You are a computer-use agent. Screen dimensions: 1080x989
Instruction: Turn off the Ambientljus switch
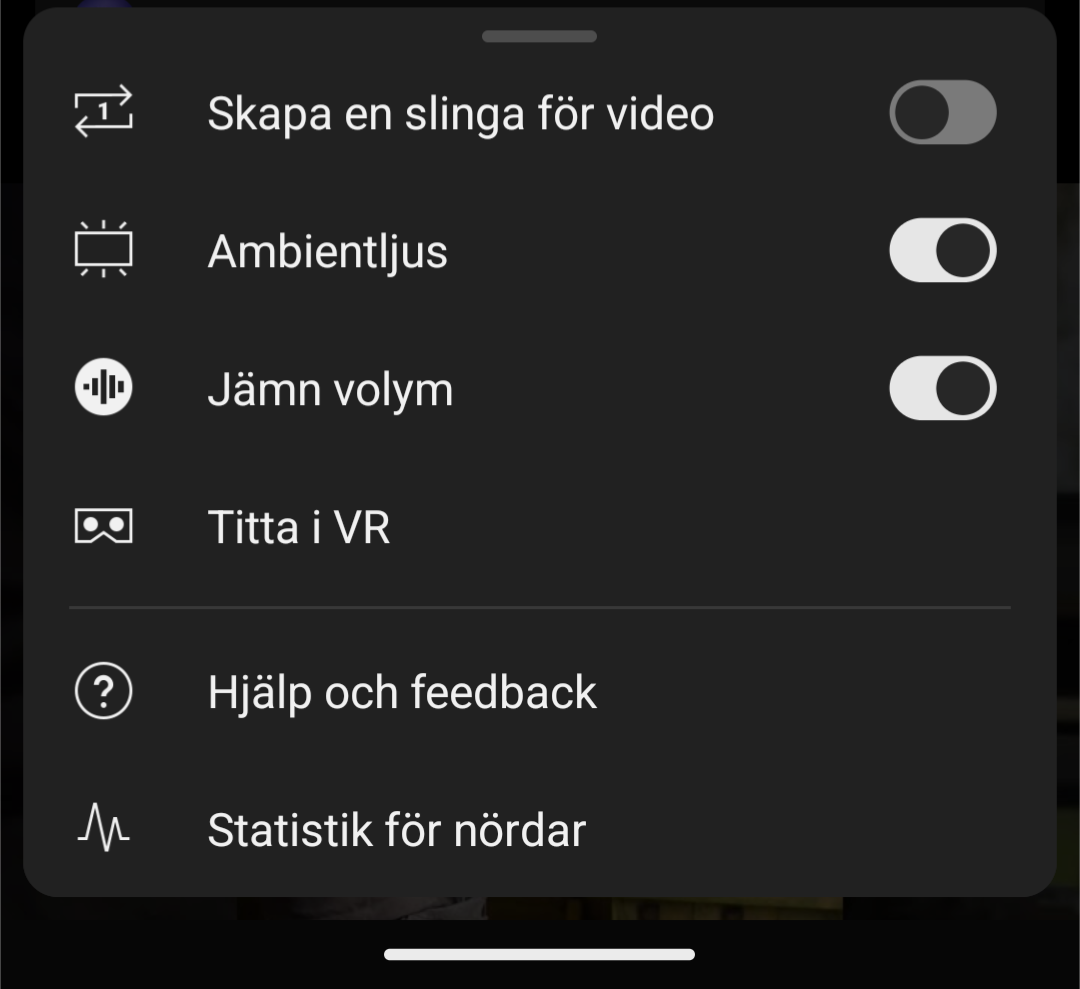[x=942, y=250]
